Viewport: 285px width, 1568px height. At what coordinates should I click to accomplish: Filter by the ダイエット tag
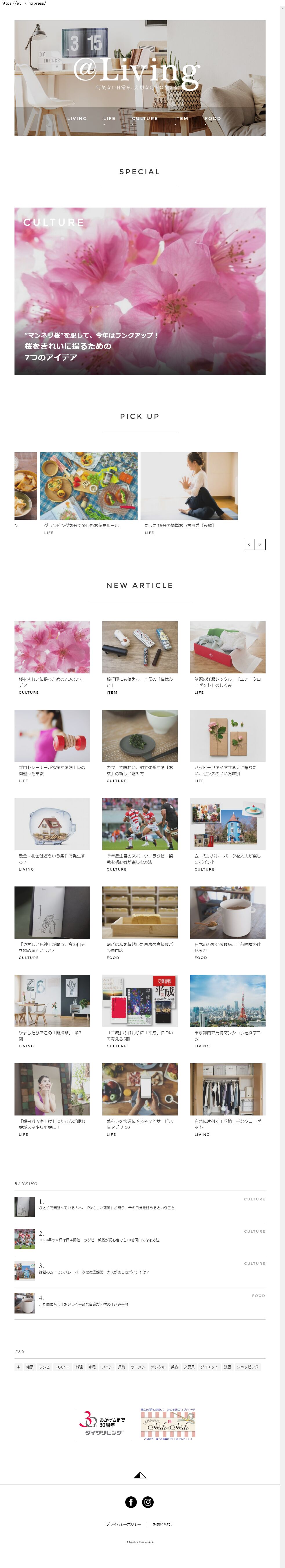(x=209, y=1367)
